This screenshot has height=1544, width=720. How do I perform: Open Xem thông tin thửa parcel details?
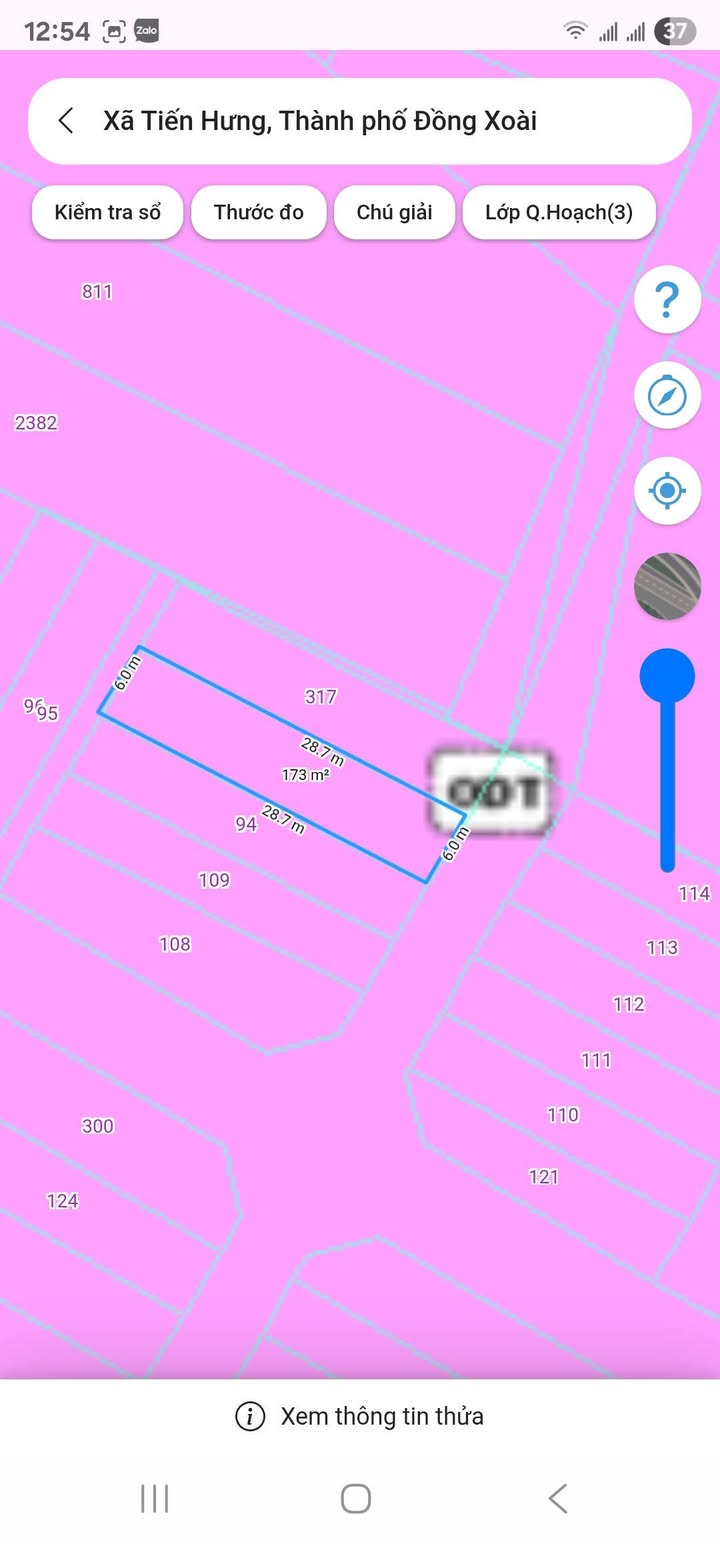pyautogui.click(x=360, y=1416)
